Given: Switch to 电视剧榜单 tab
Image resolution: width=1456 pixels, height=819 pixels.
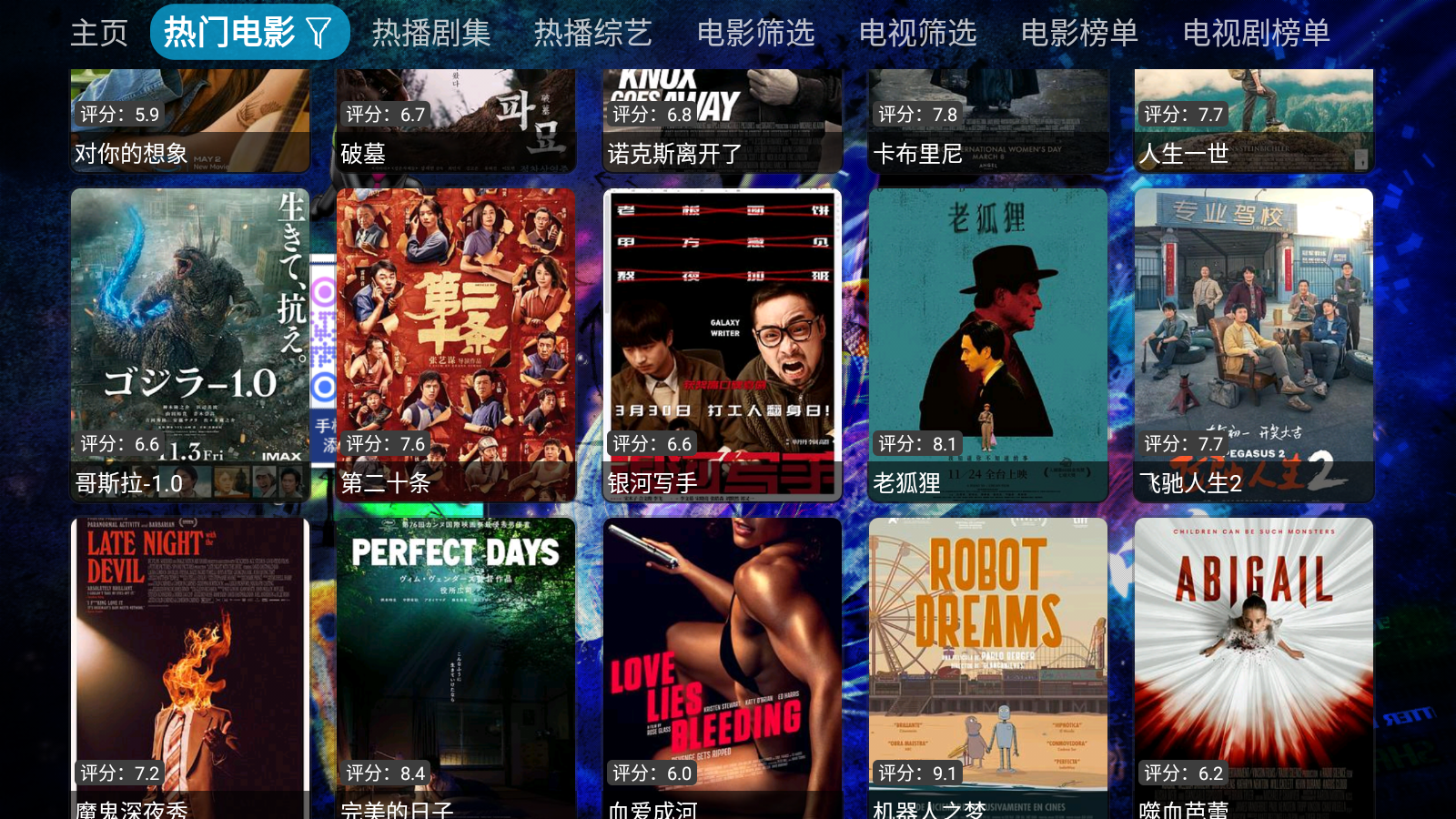Looking at the screenshot, I should coord(1256,34).
